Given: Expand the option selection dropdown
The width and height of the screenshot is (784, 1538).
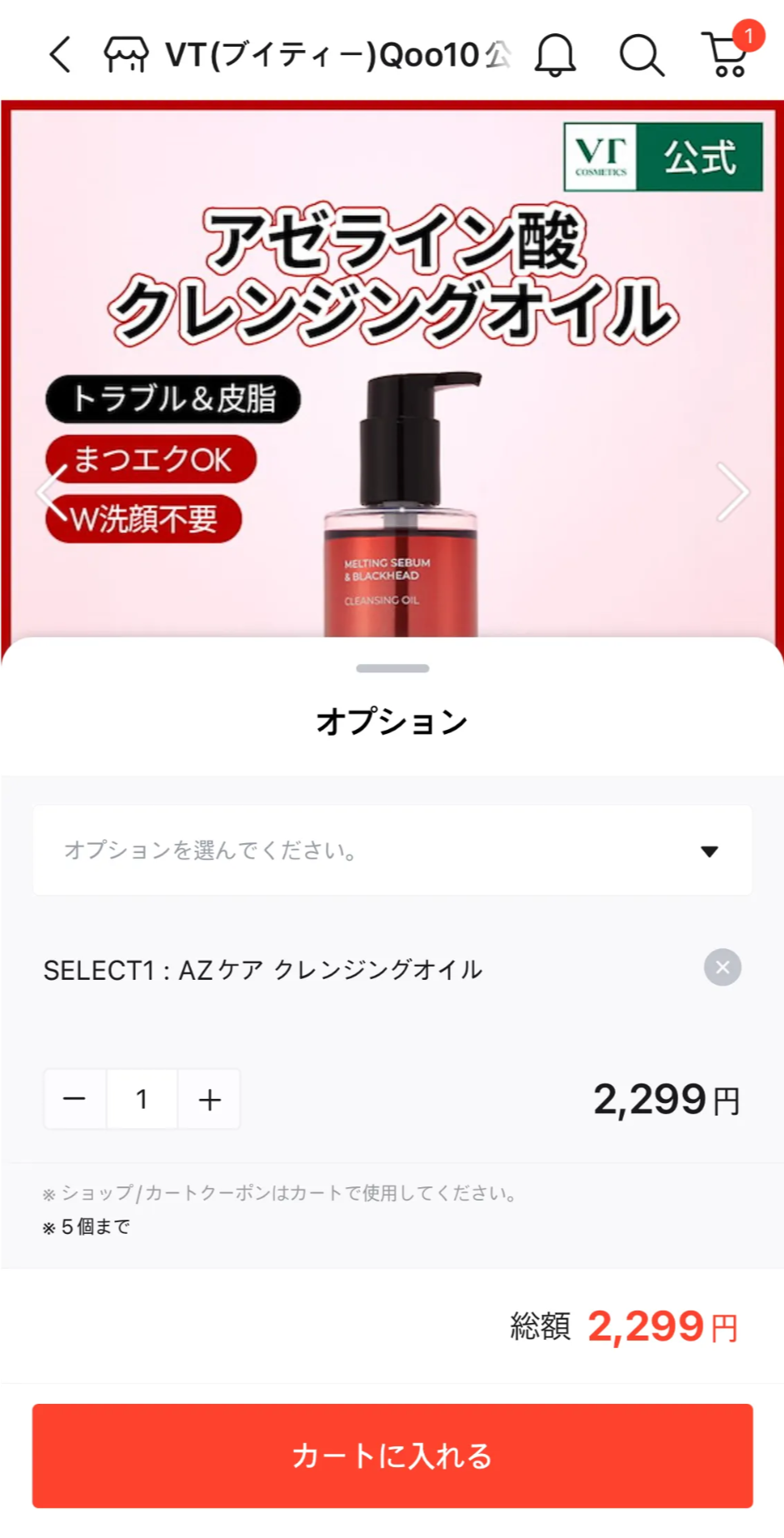Looking at the screenshot, I should tap(392, 851).
